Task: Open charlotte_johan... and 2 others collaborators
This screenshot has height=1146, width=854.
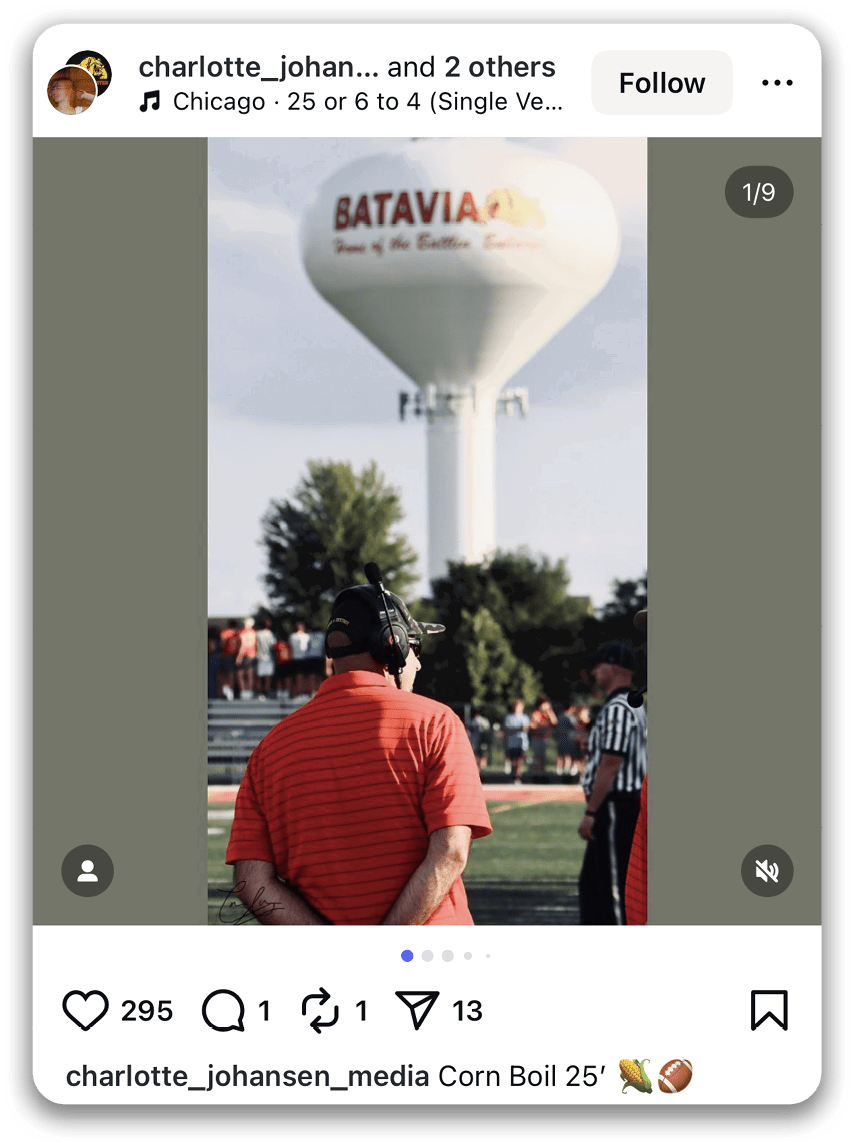Action: (346, 67)
